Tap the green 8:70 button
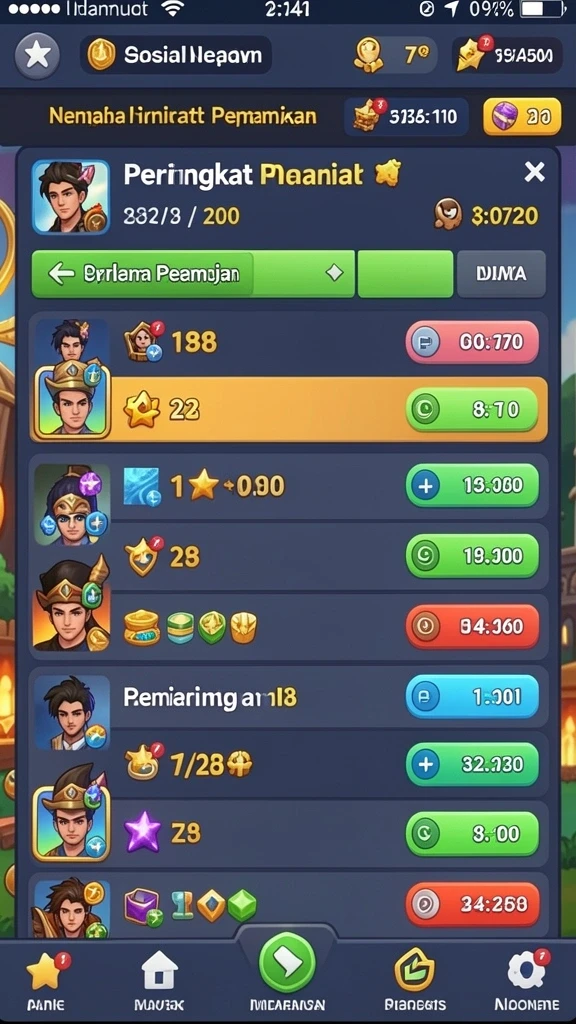 coord(472,410)
